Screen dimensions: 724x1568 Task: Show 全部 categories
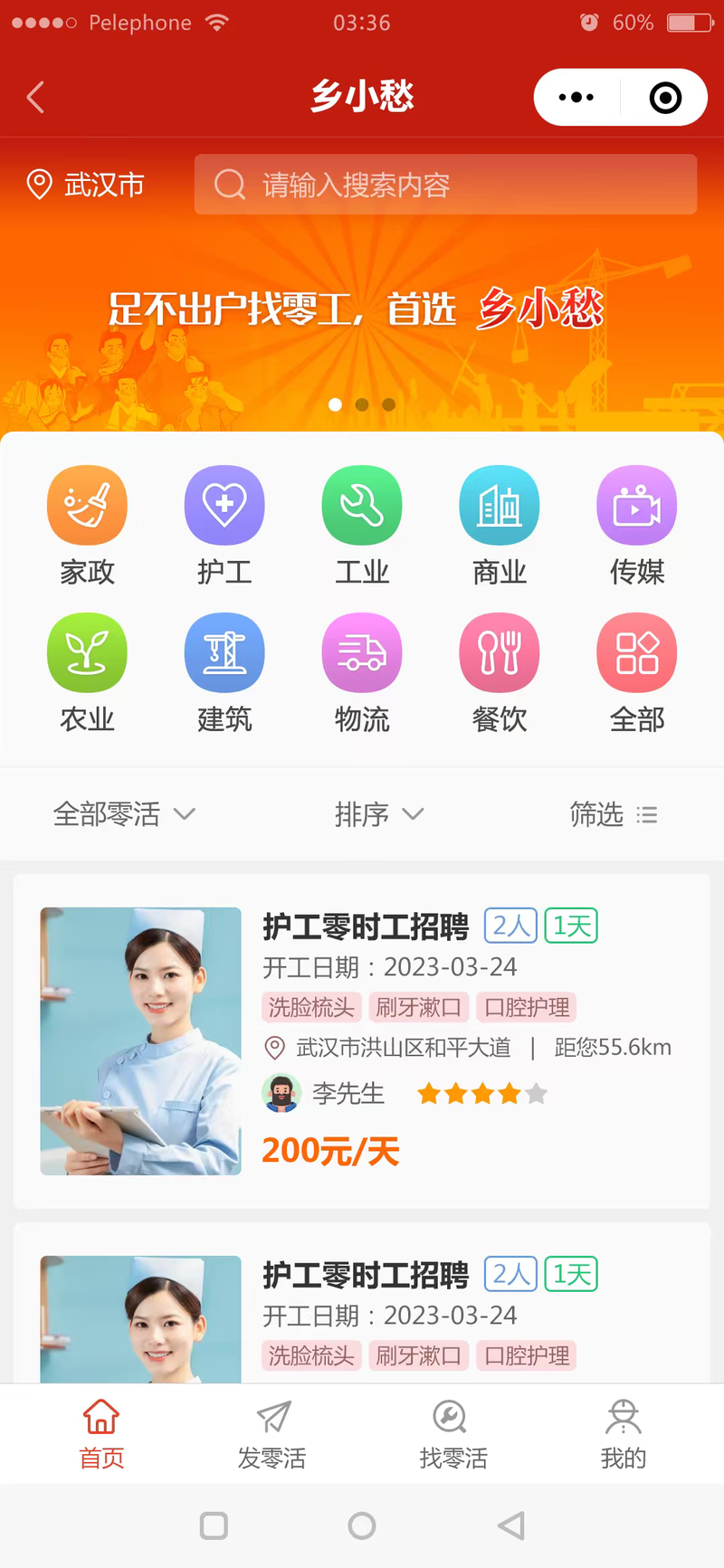pyautogui.click(x=637, y=672)
